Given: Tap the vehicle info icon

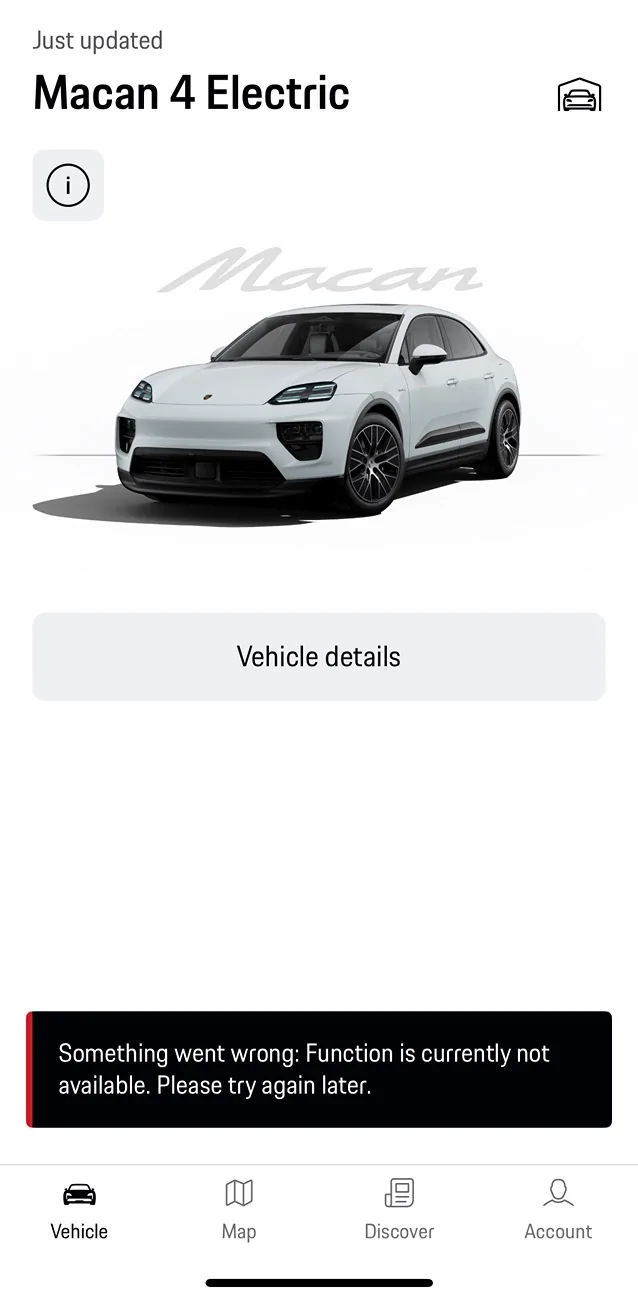Looking at the screenshot, I should (68, 185).
